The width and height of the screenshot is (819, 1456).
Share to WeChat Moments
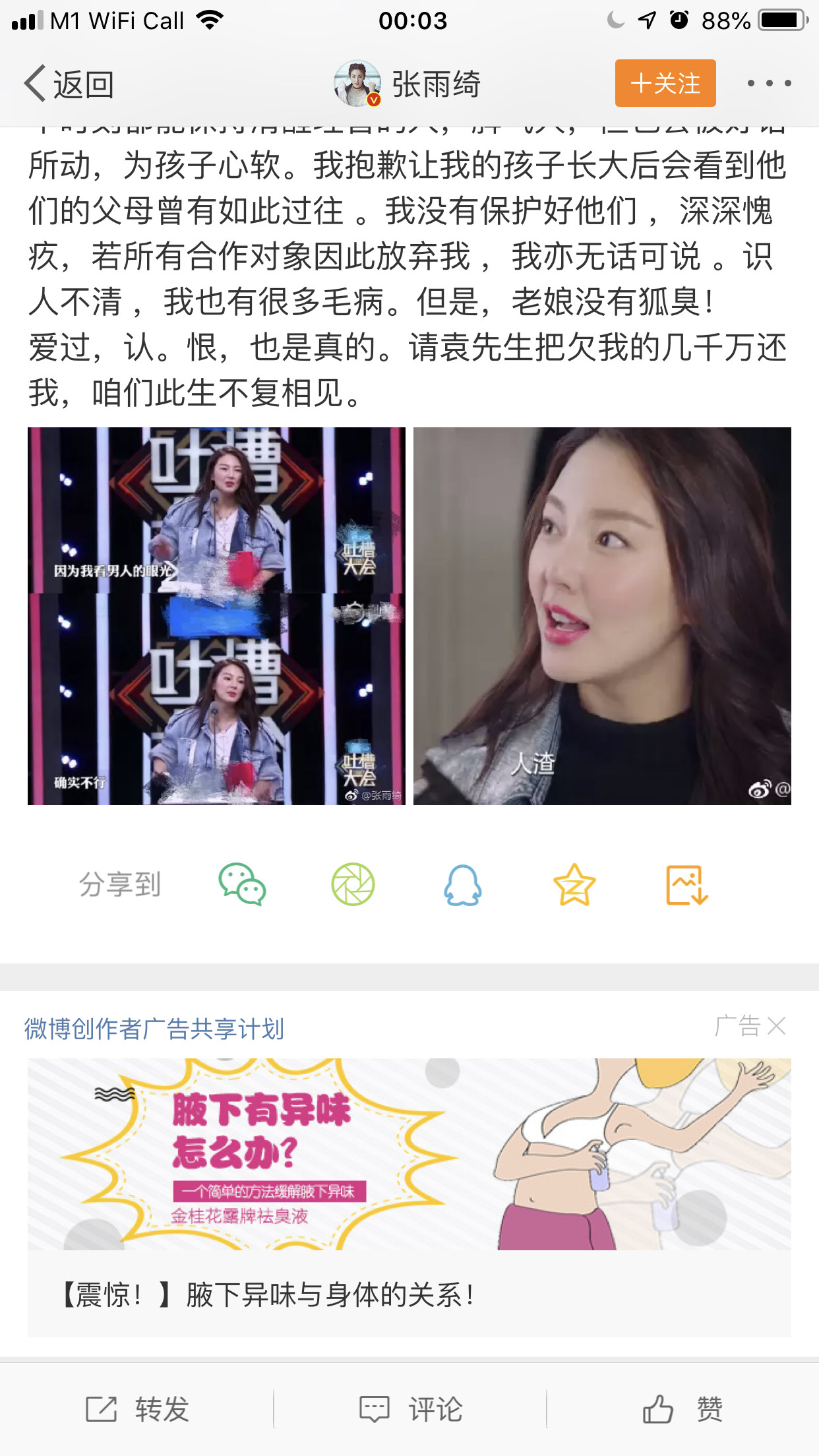[353, 884]
